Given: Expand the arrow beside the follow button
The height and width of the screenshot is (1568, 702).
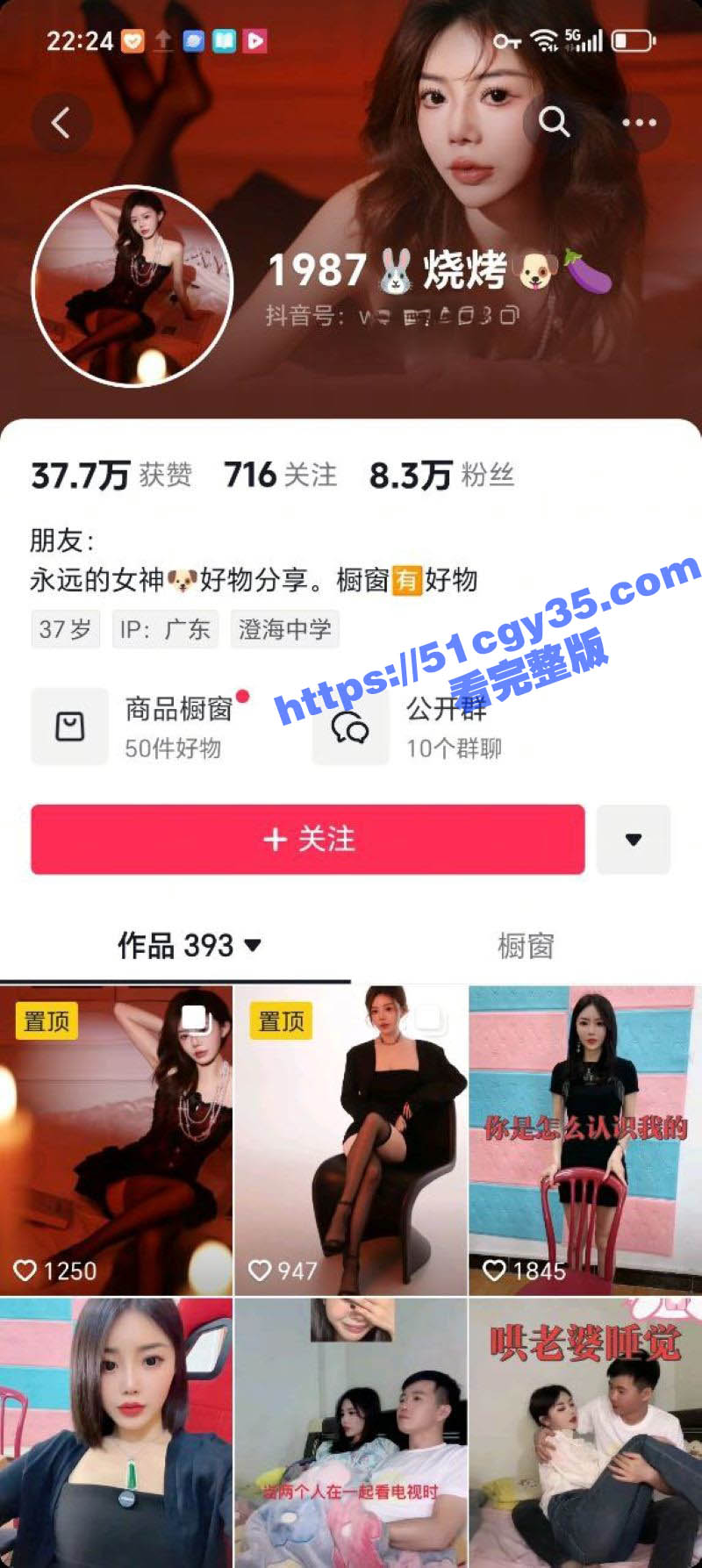Looking at the screenshot, I should 634,839.
